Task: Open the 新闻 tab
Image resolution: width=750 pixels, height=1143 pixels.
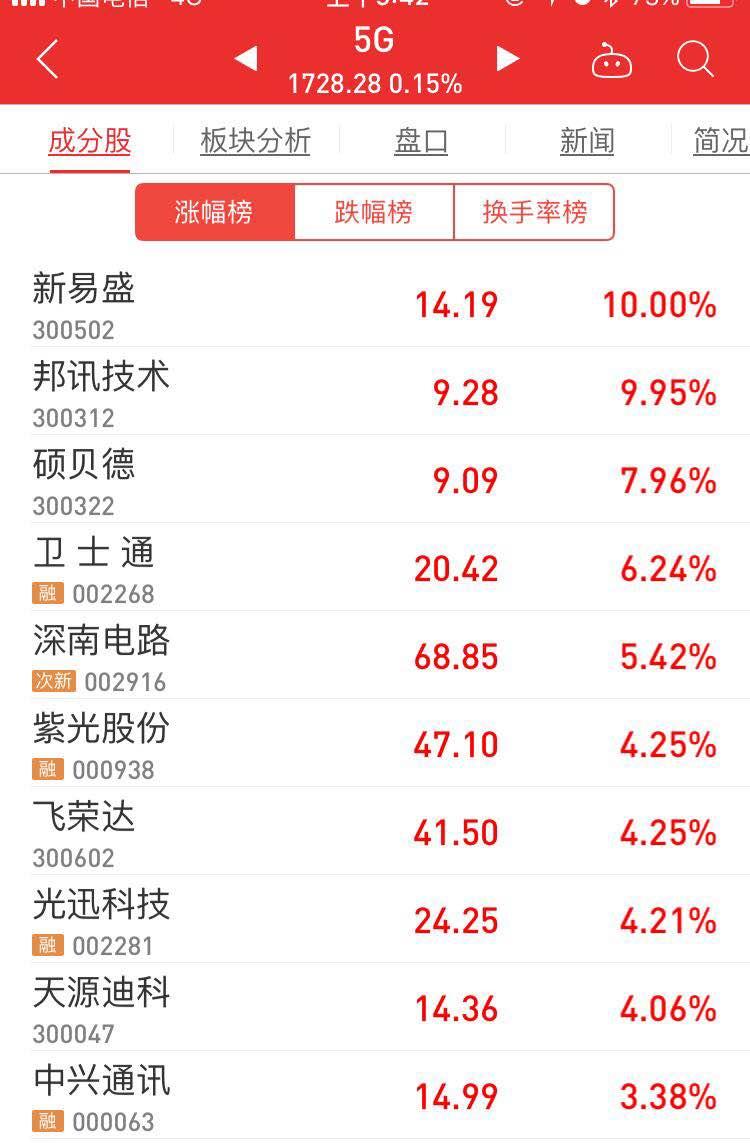Action: coord(587,141)
